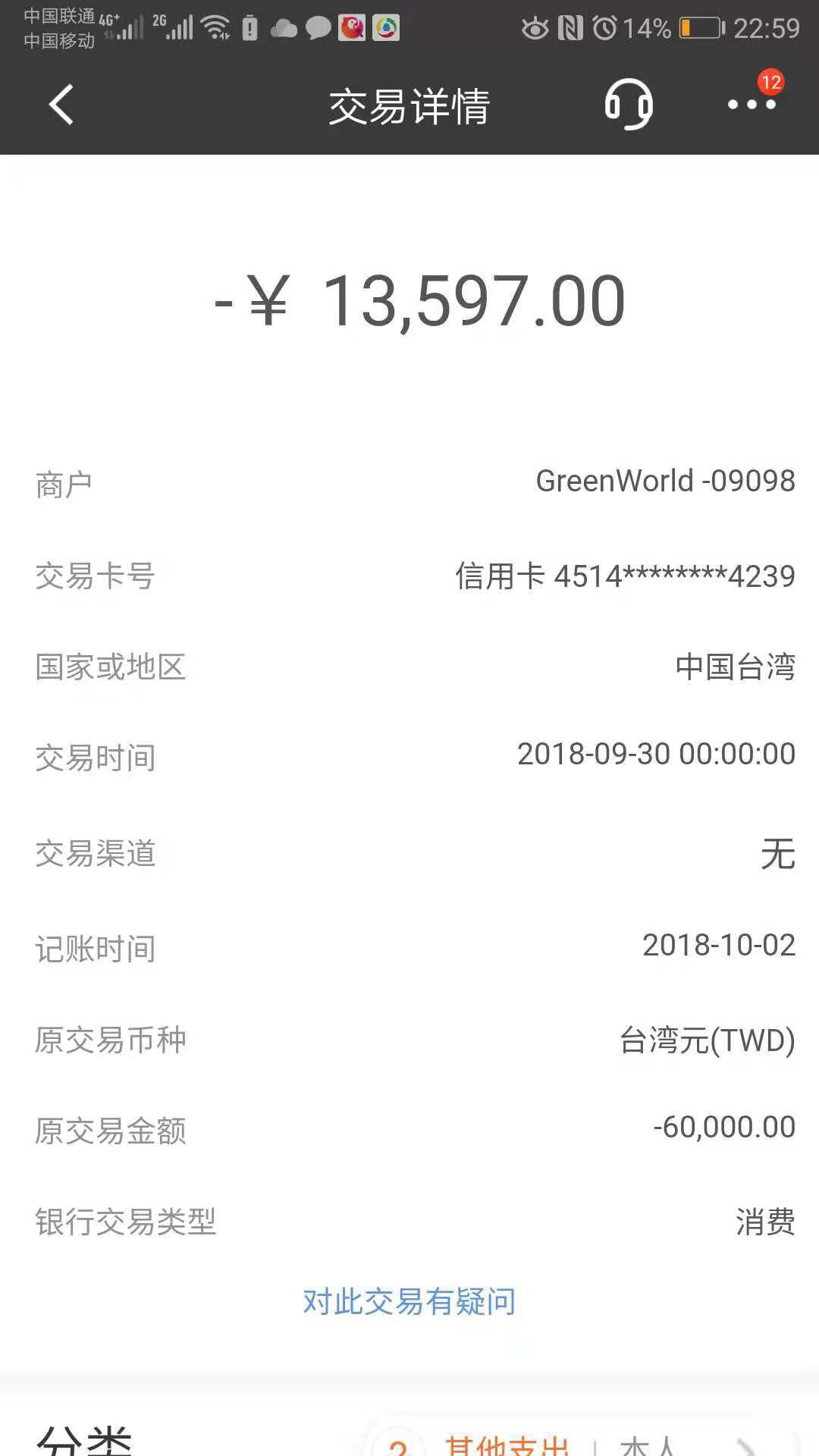Go back from transaction details
This screenshot has height=1456, width=819.
pyautogui.click(x=61, y=105)
